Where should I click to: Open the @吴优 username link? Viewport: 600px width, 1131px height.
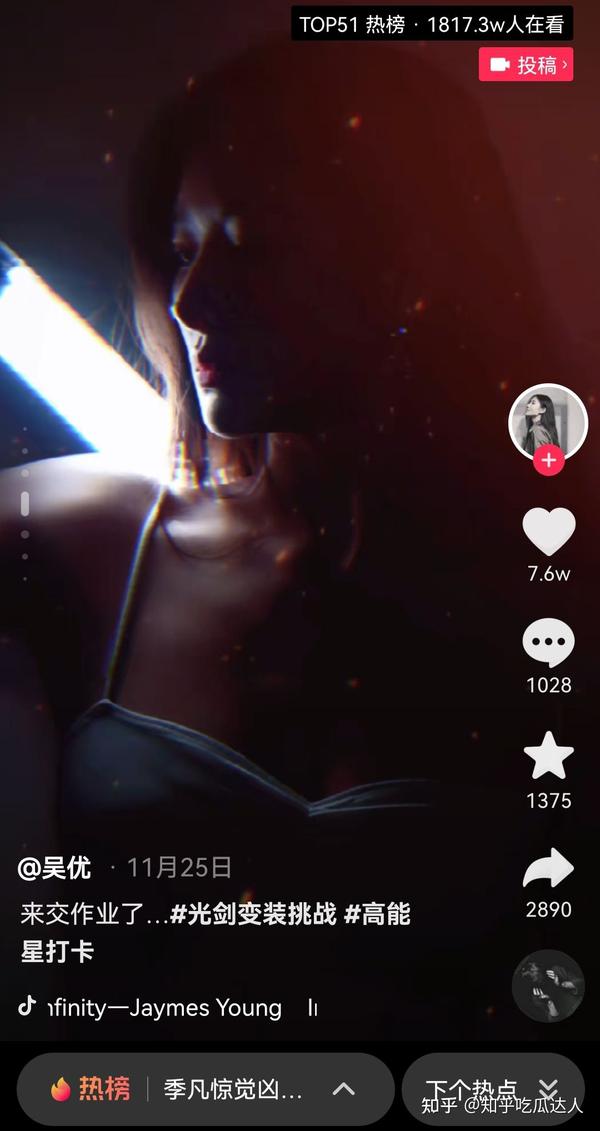tap(55, 868)
